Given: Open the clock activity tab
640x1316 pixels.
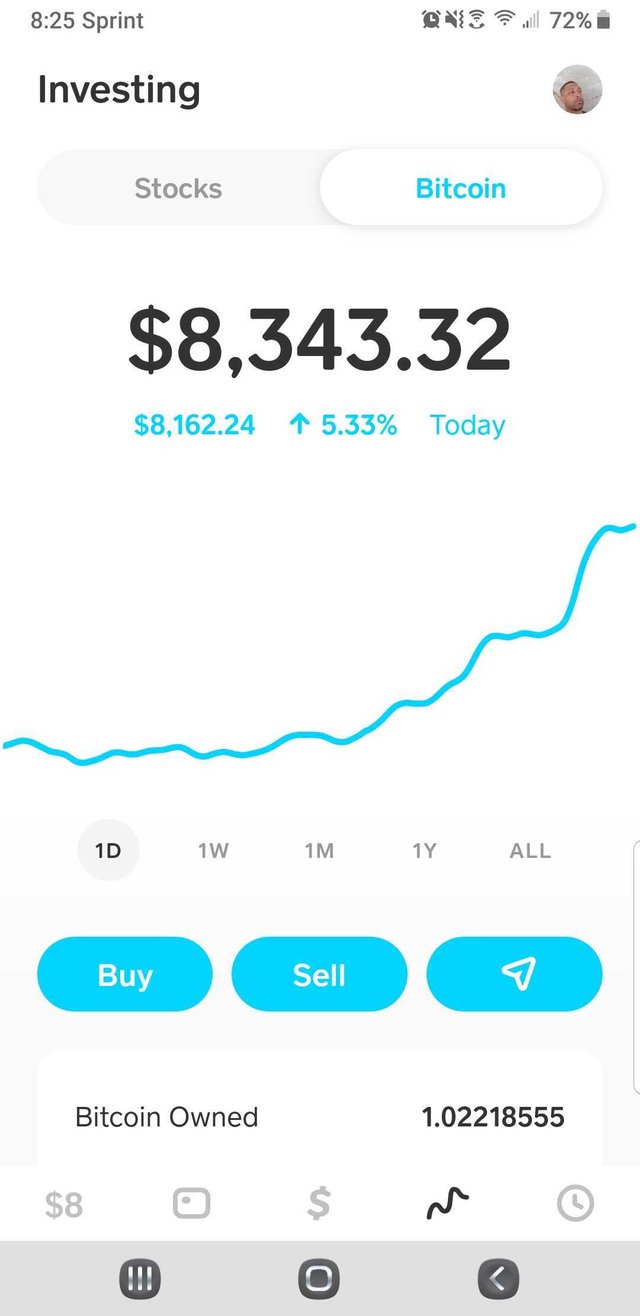Looking at the screenshot, I should click(x=575, y=1204).
